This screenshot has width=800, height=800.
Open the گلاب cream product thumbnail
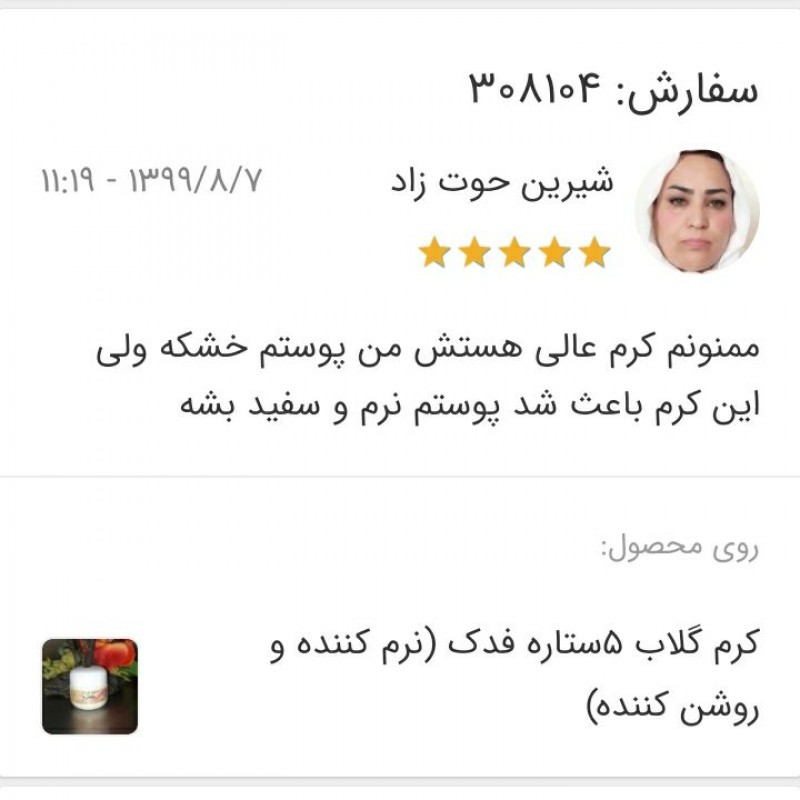point(89,686)
